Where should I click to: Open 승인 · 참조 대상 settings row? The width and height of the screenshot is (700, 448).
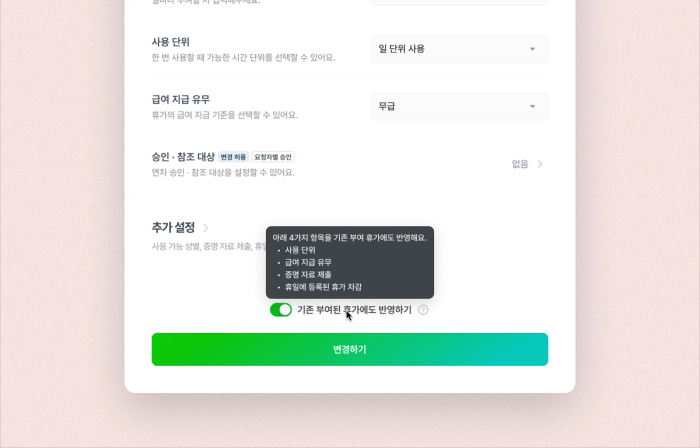[x=350, y=164]
